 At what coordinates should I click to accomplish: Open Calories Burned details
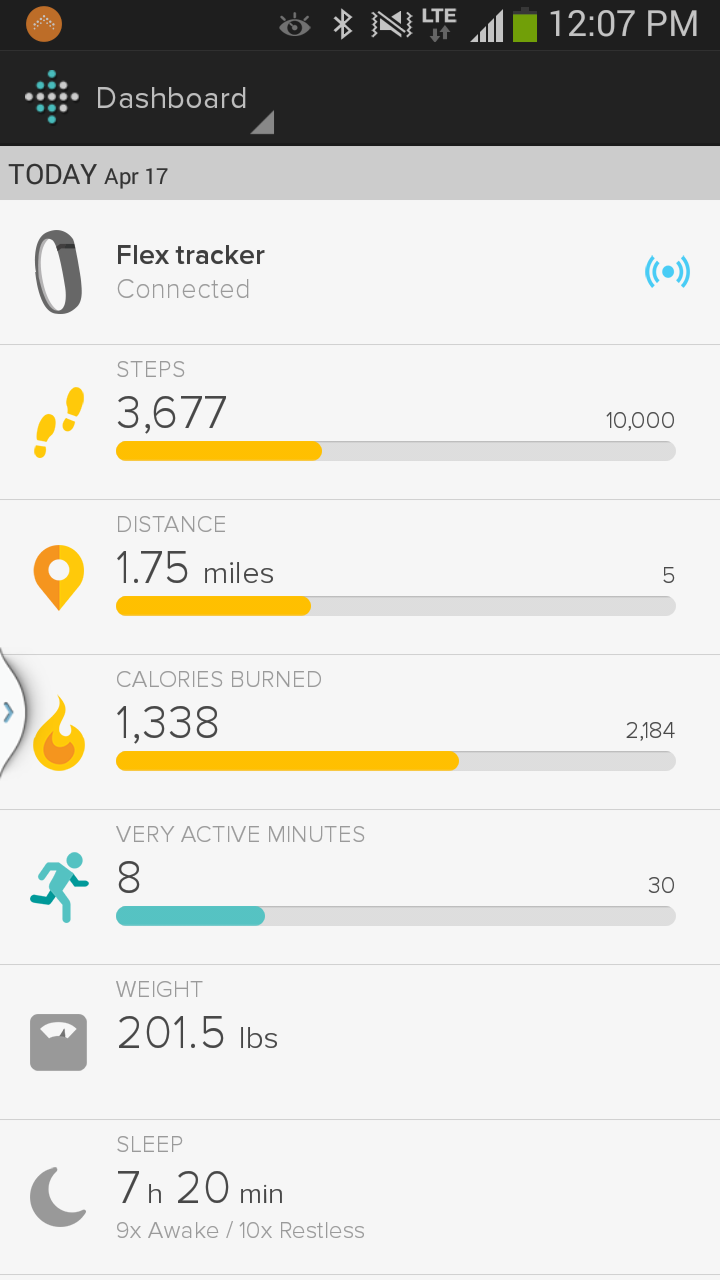coord(360,732)
